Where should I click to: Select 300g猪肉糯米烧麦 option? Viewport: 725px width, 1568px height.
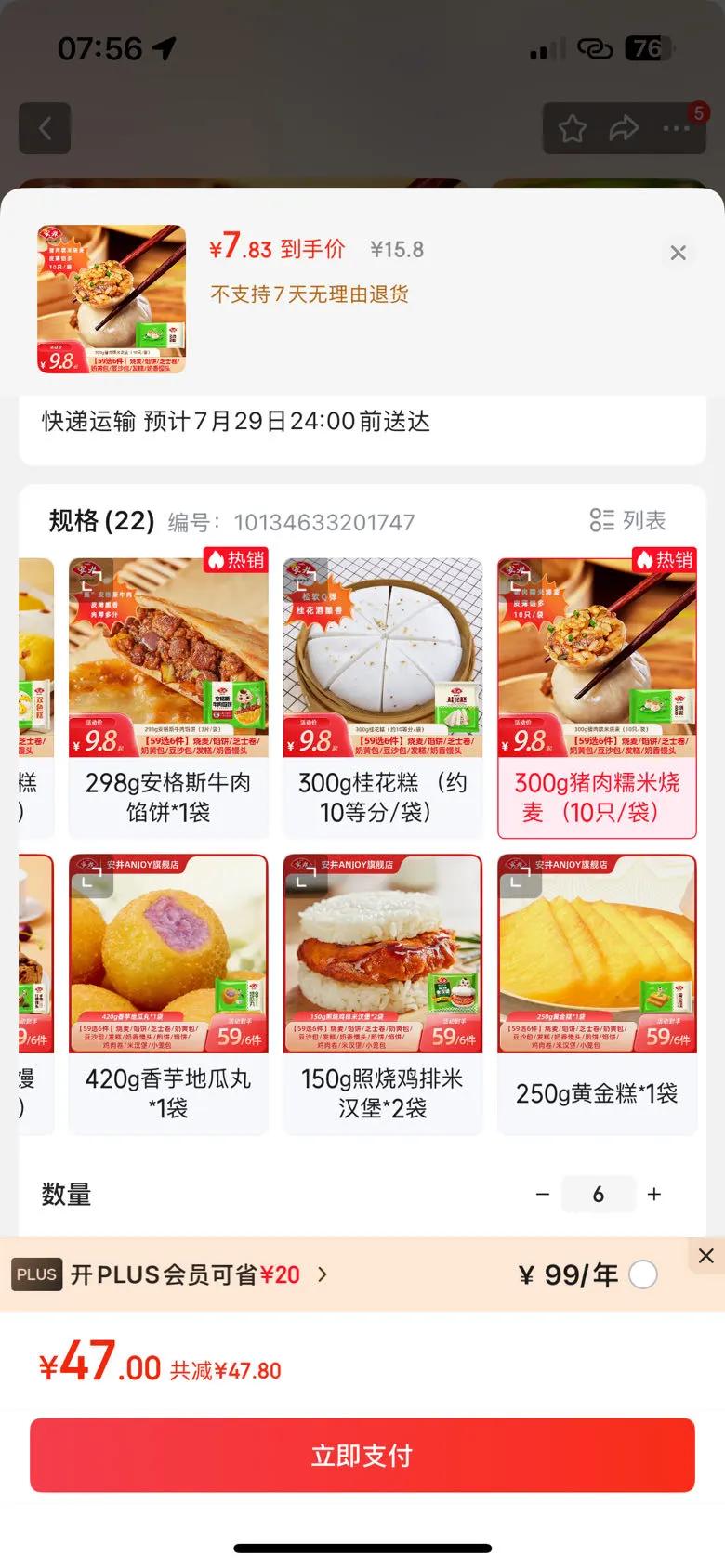(597, 699)
